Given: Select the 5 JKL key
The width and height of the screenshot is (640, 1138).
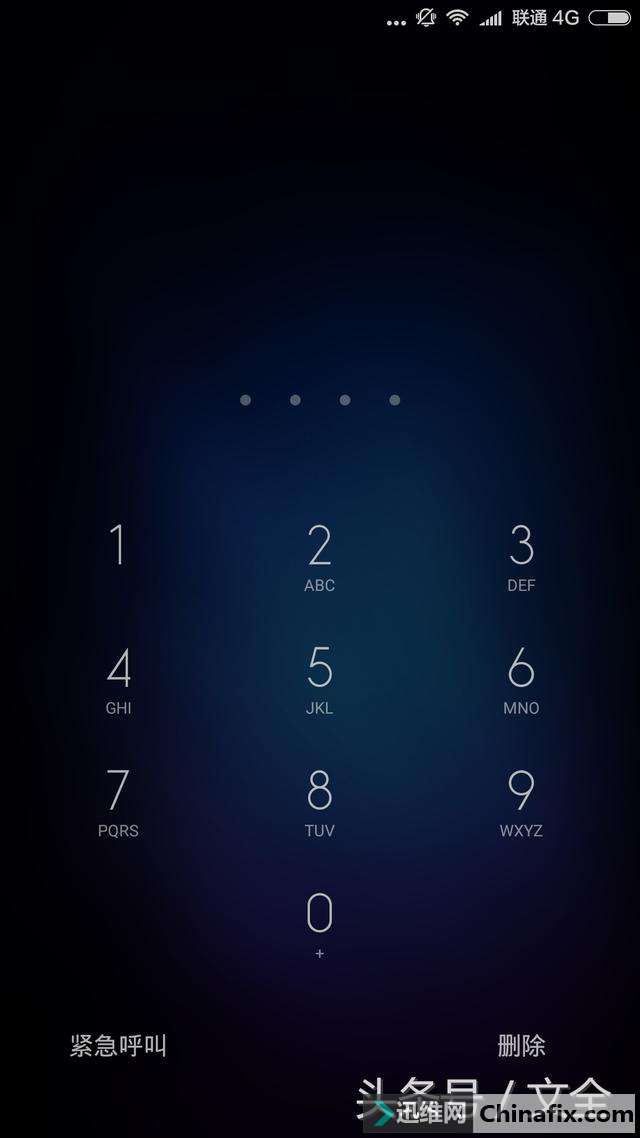Looking at the screenshot, I should pyautogui.click(x=319, y=679).
